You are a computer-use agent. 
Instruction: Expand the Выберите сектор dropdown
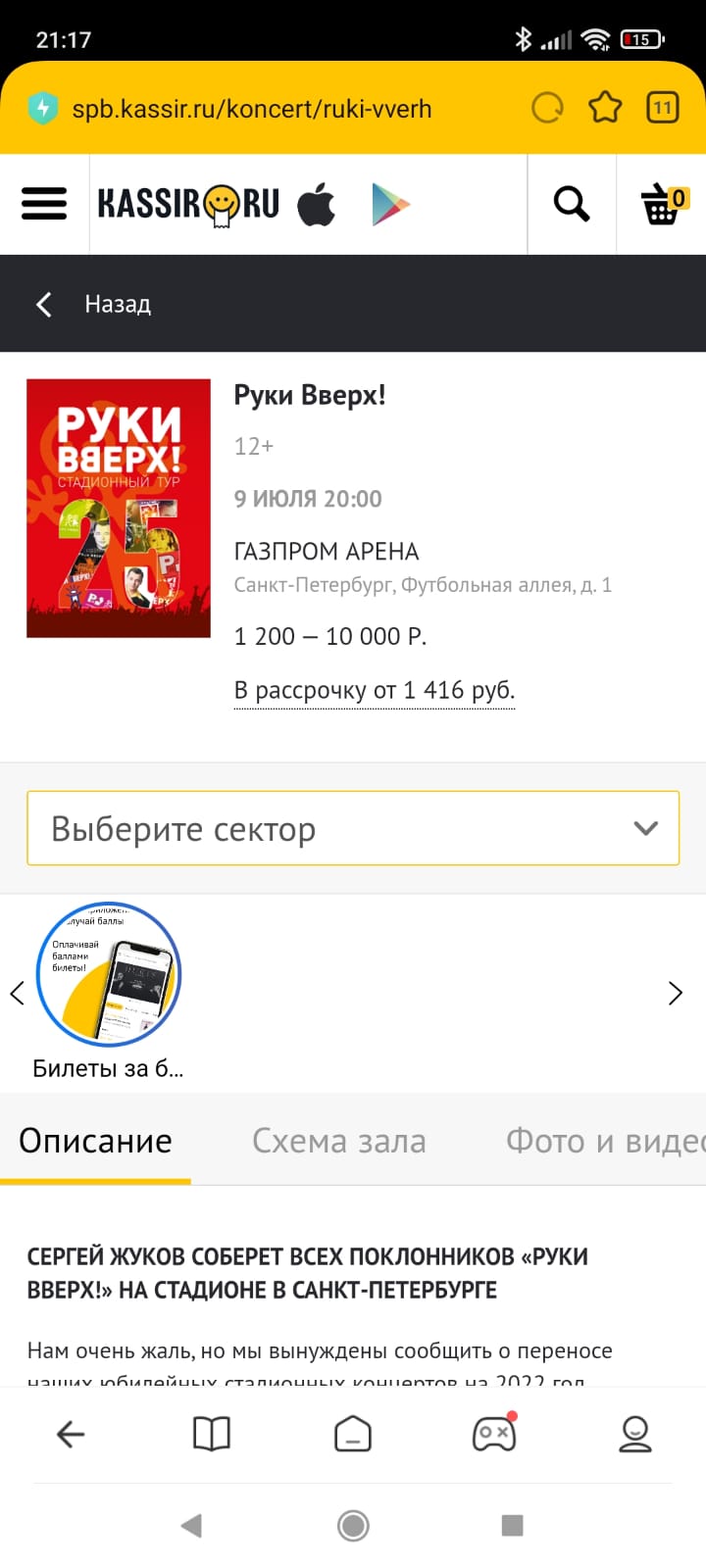click(x=353, y=828)
